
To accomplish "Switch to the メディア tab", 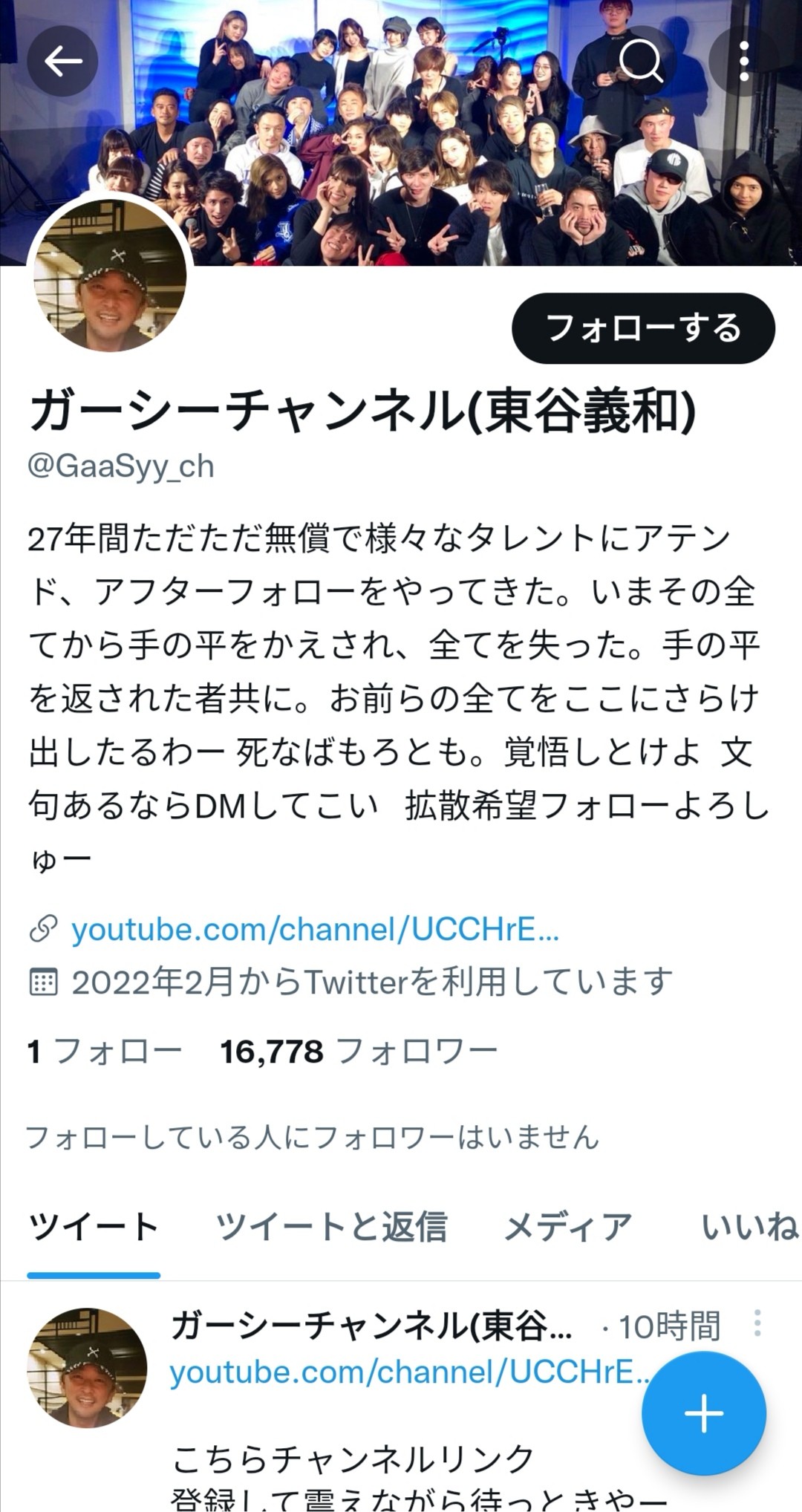I will [568, 1227].
